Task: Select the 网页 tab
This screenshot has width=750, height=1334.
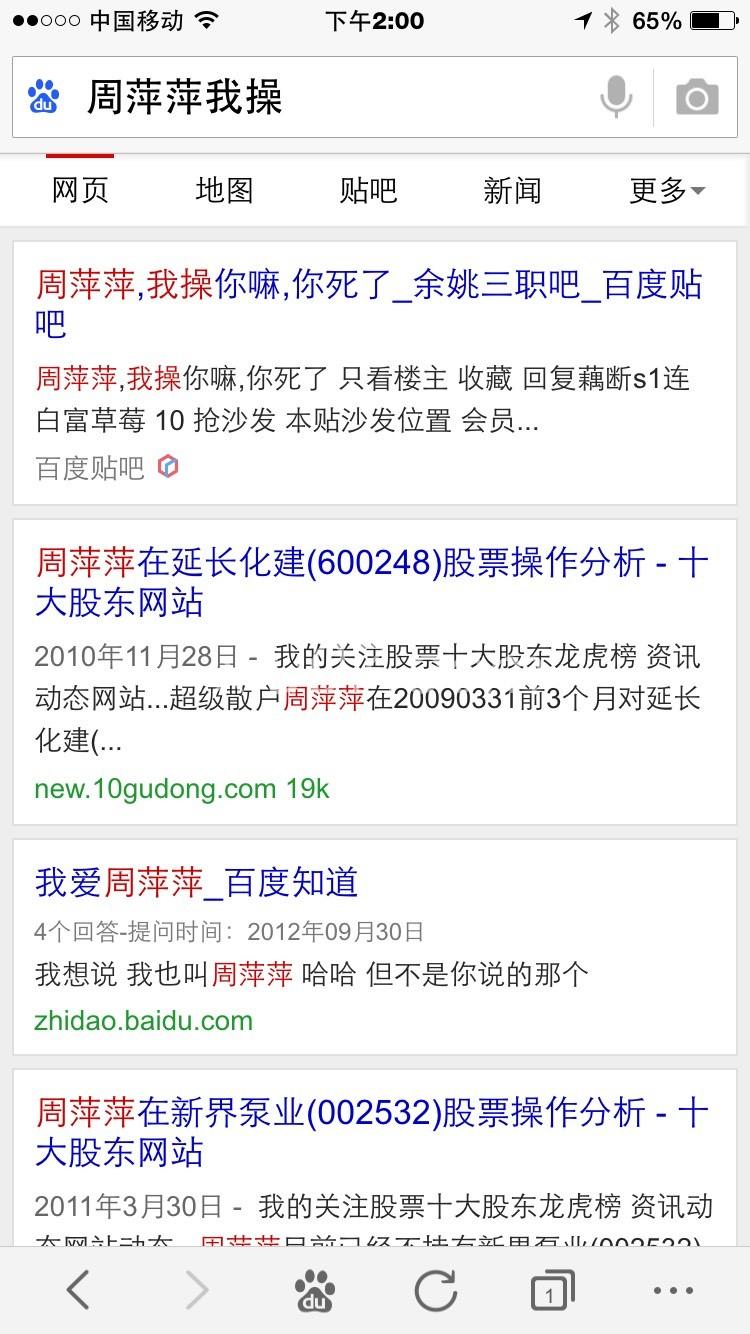Action: coord(80,190)
